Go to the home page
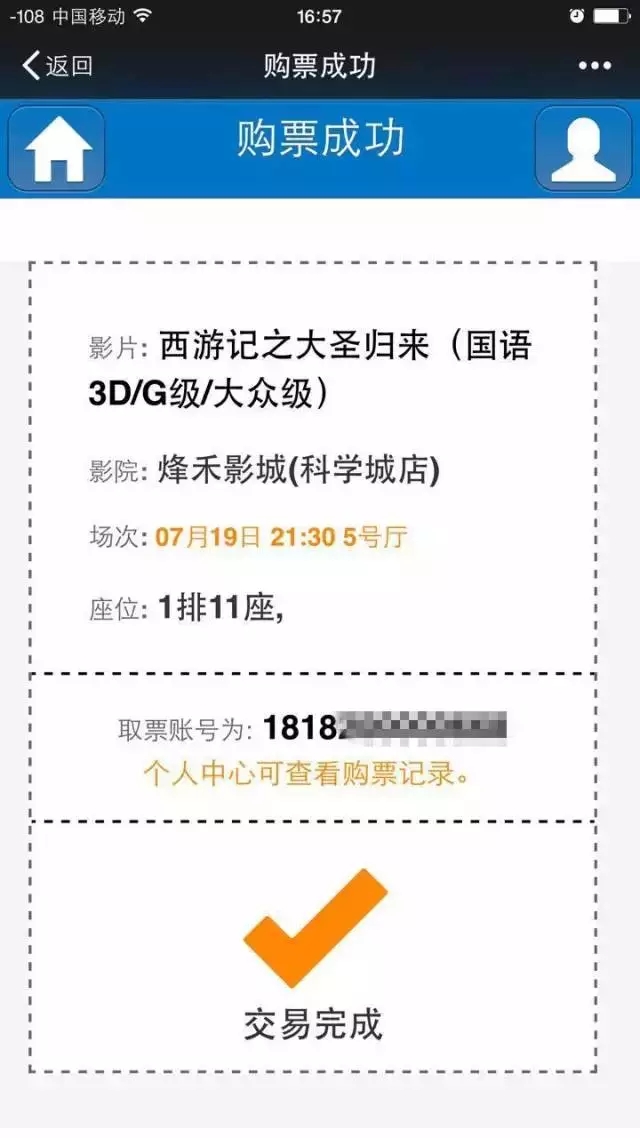 click(57, 148)
